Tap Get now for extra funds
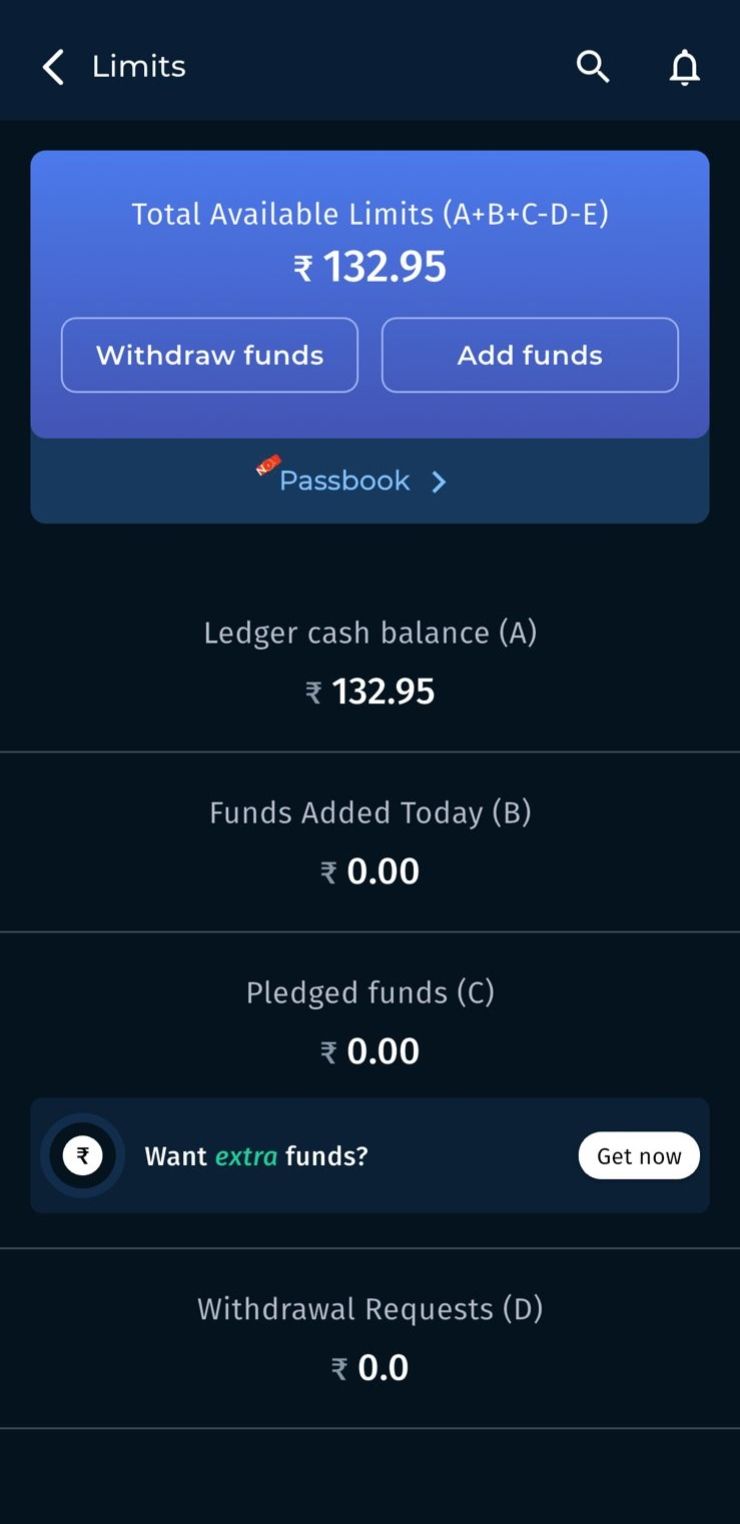740x1524 pixels. point(638,1156)
